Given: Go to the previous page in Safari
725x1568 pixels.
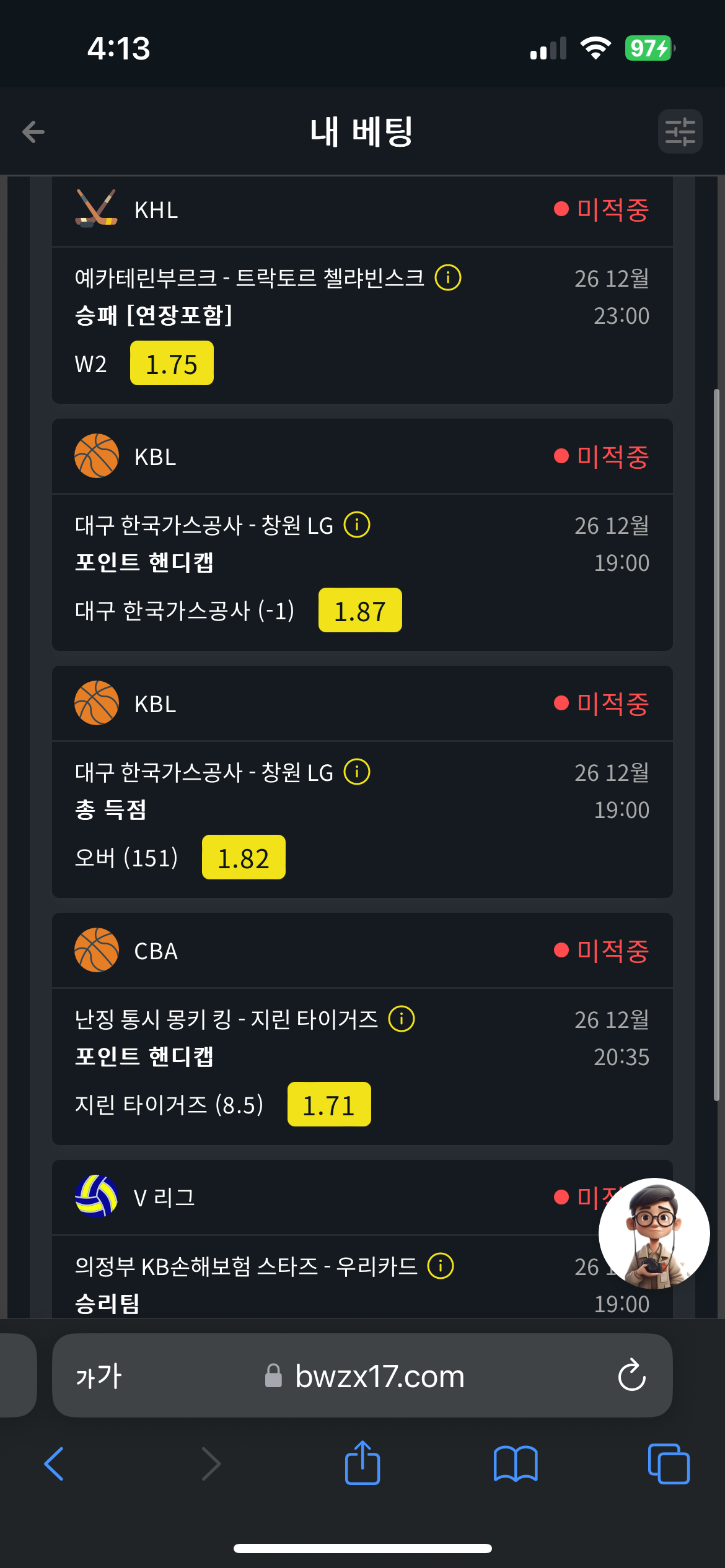Looking at the screenshot, I should (54, 1464).
